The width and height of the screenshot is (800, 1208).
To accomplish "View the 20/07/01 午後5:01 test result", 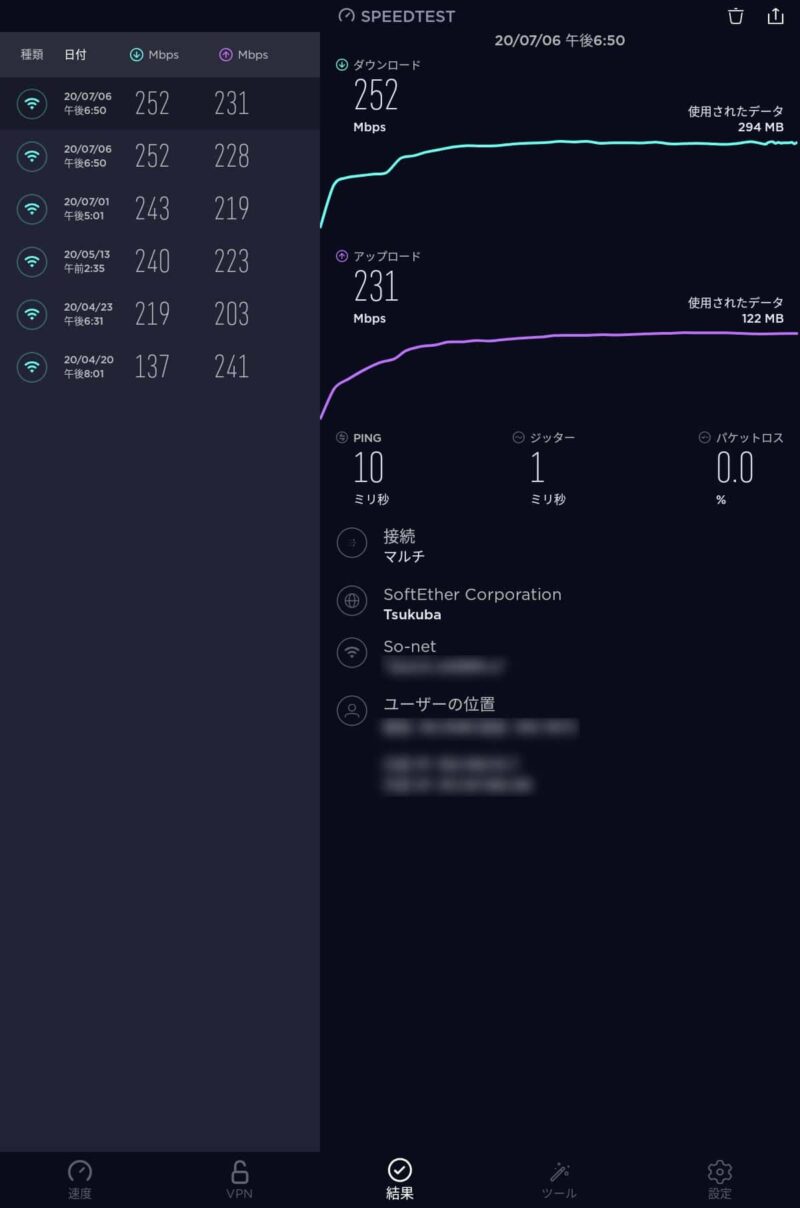I will pyautogui.click(x=160, y=208).
